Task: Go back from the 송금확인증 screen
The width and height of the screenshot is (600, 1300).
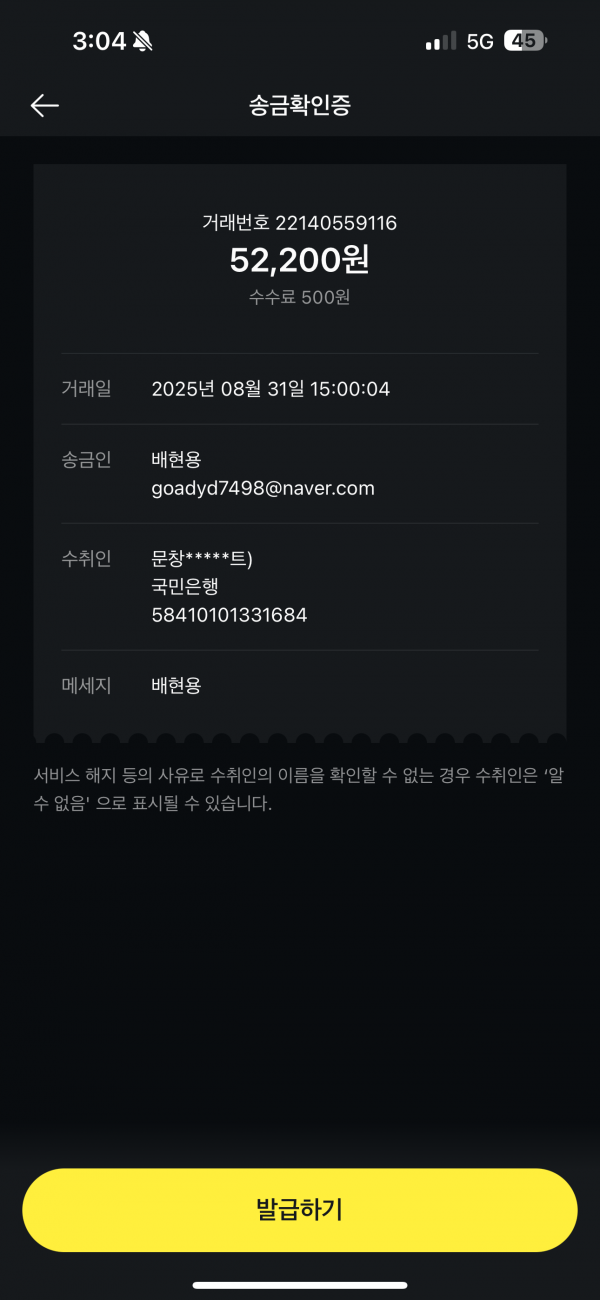Action: [x=45, y=105]
